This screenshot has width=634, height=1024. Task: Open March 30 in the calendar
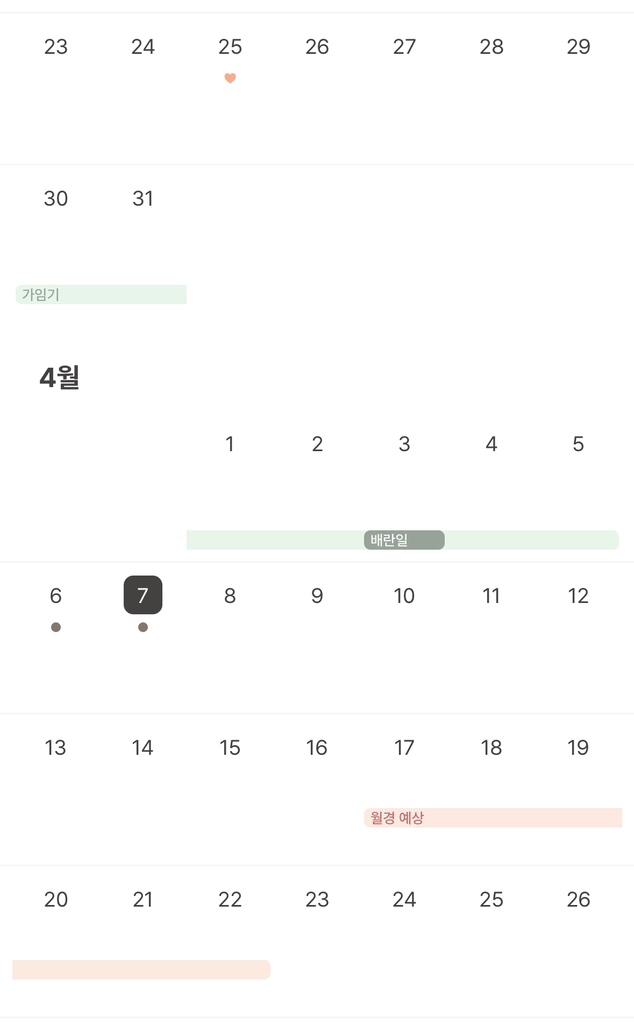(x=56, y=199)
